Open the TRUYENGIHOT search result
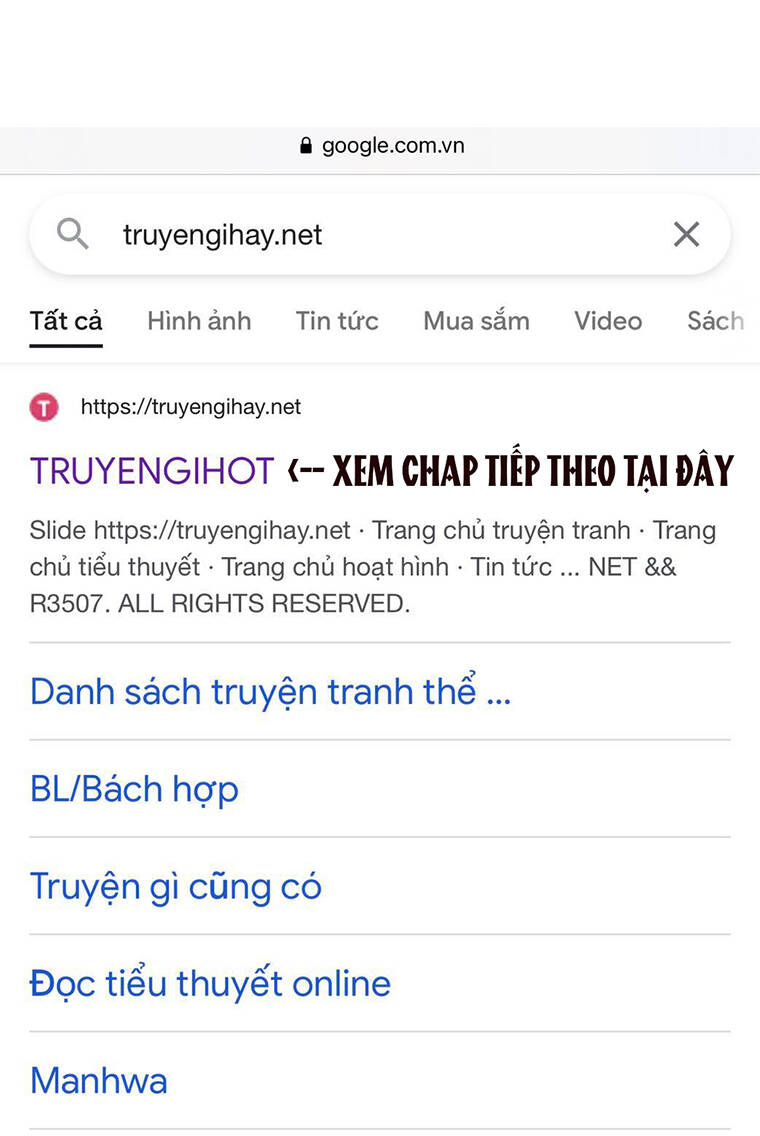The width and height of the screenshot is (760, 1136). (150, 470)
